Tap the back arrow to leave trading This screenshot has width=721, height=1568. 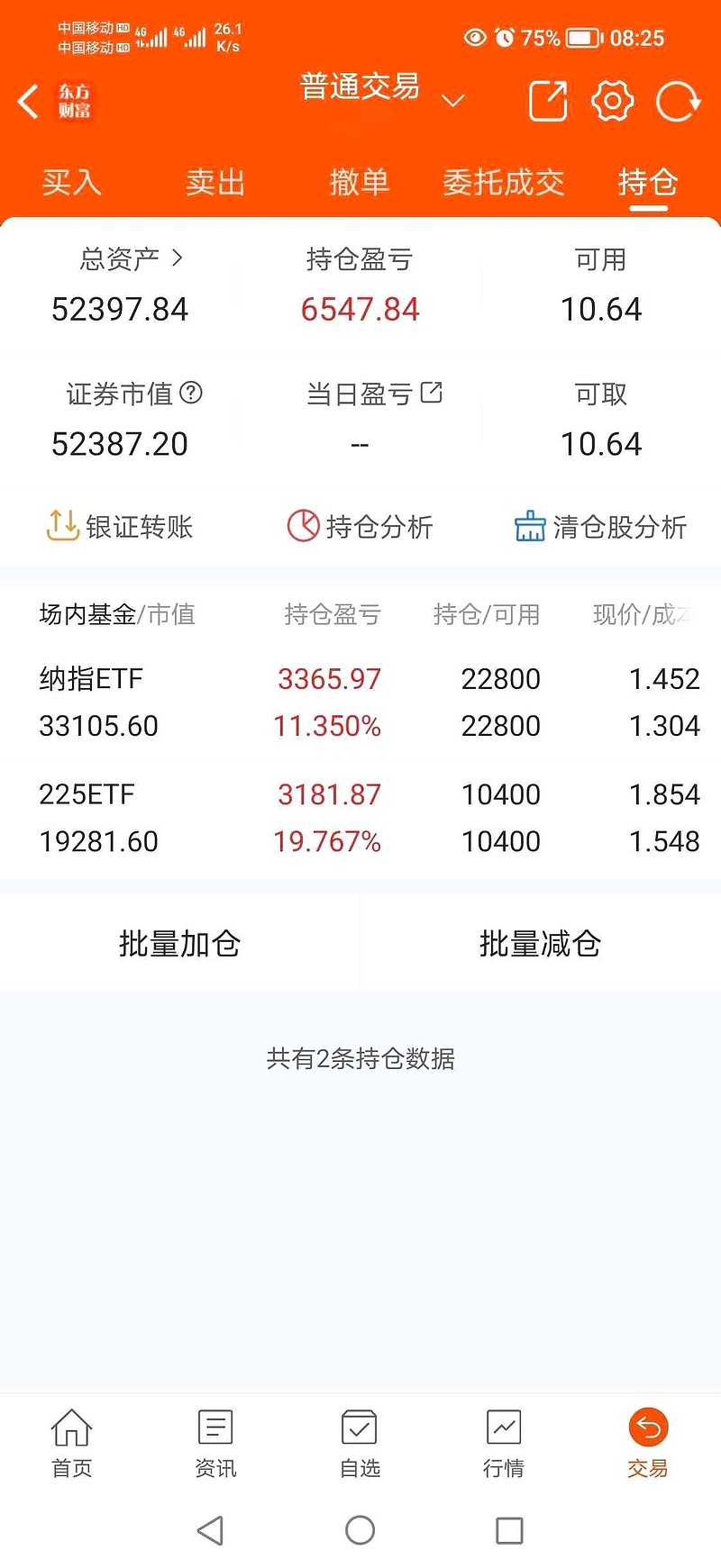point(27,101)
